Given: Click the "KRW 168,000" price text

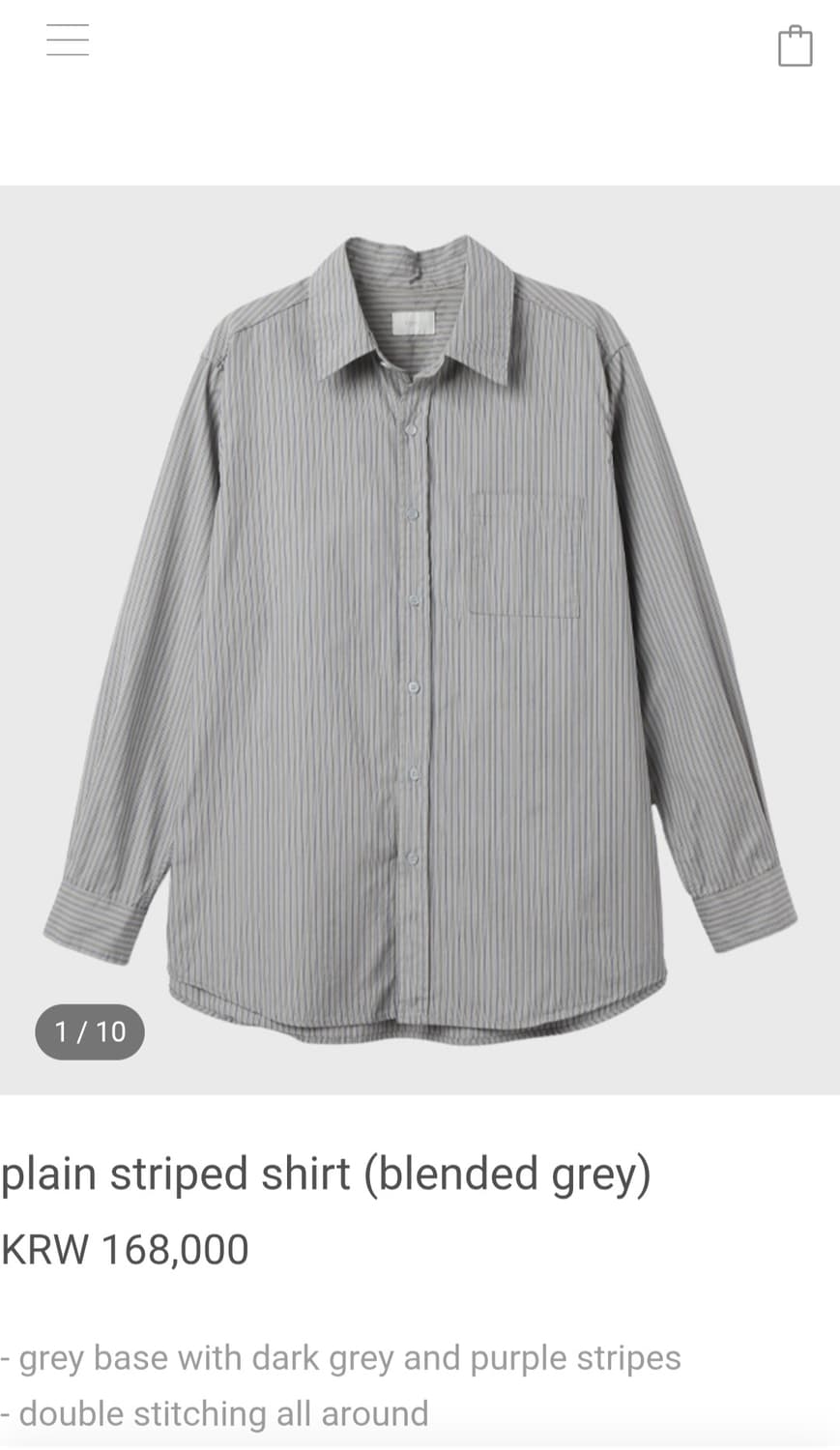Looking at the screenshot, I should [124, 1248].
